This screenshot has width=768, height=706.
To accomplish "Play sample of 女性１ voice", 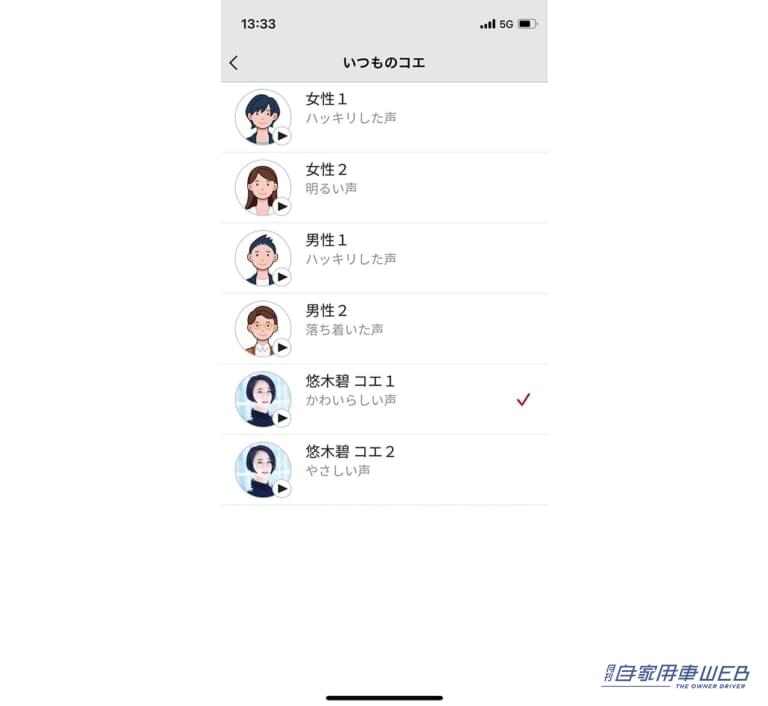I will coord(282,135).
